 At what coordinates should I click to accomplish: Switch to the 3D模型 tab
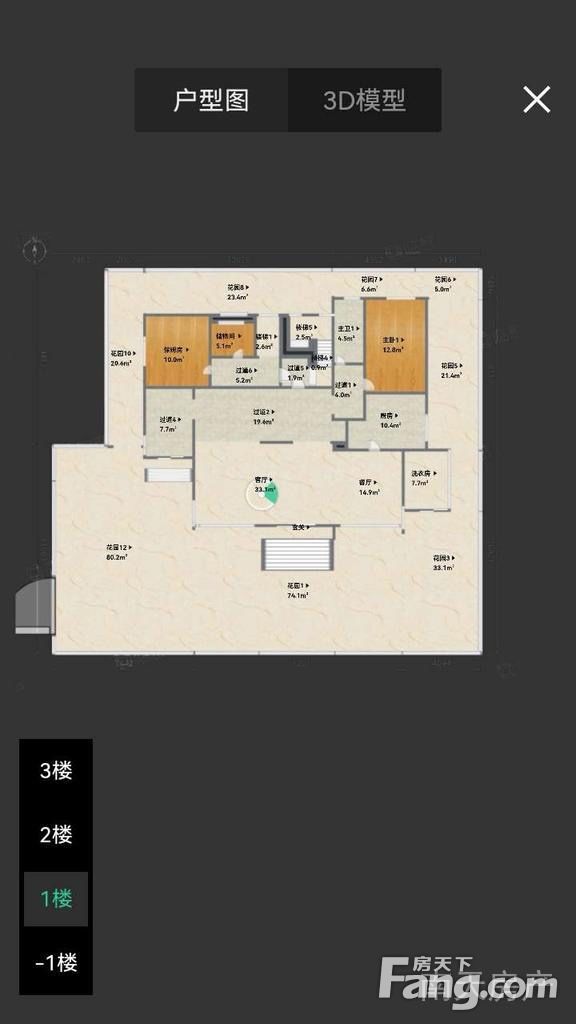pos(364,100)
